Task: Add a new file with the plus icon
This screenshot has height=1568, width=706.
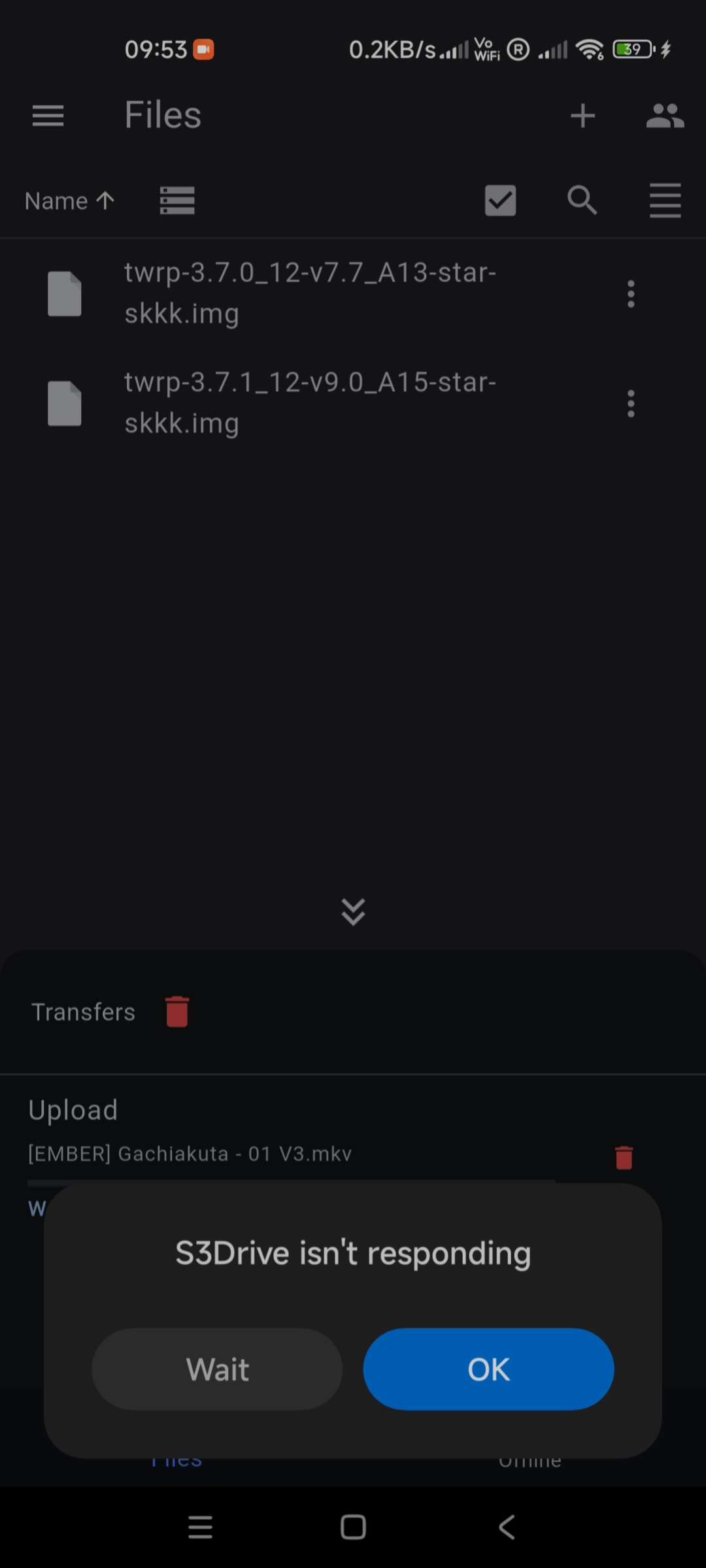Action: (x=582, y=116)
